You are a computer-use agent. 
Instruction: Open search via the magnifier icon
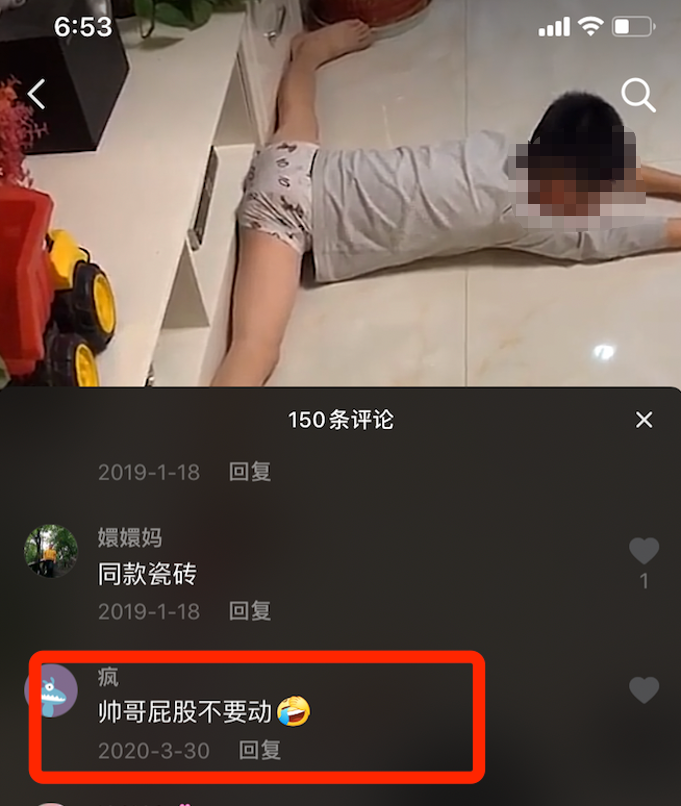[638, 95]
